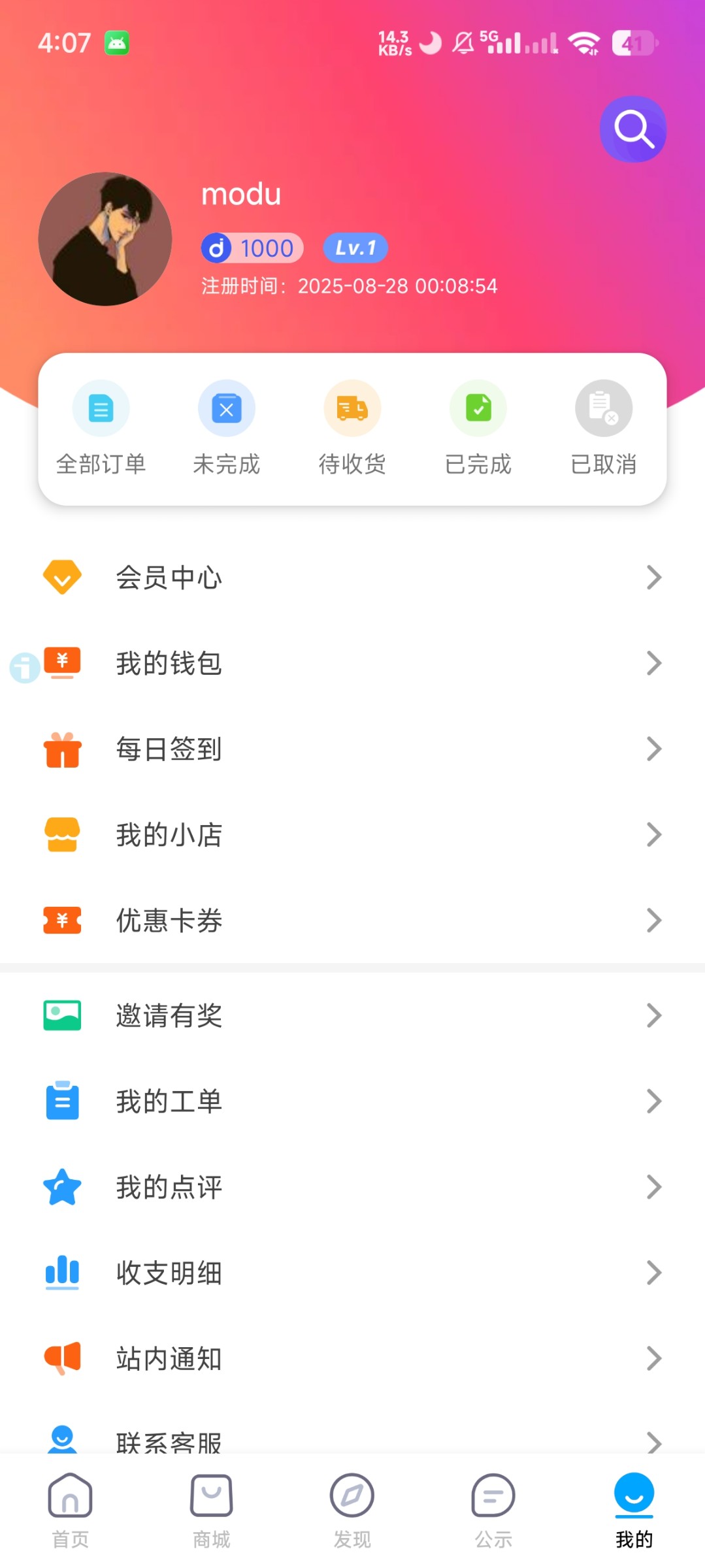Switch to the 商城 tab

pyautogui.click(x=211, y=1510)
